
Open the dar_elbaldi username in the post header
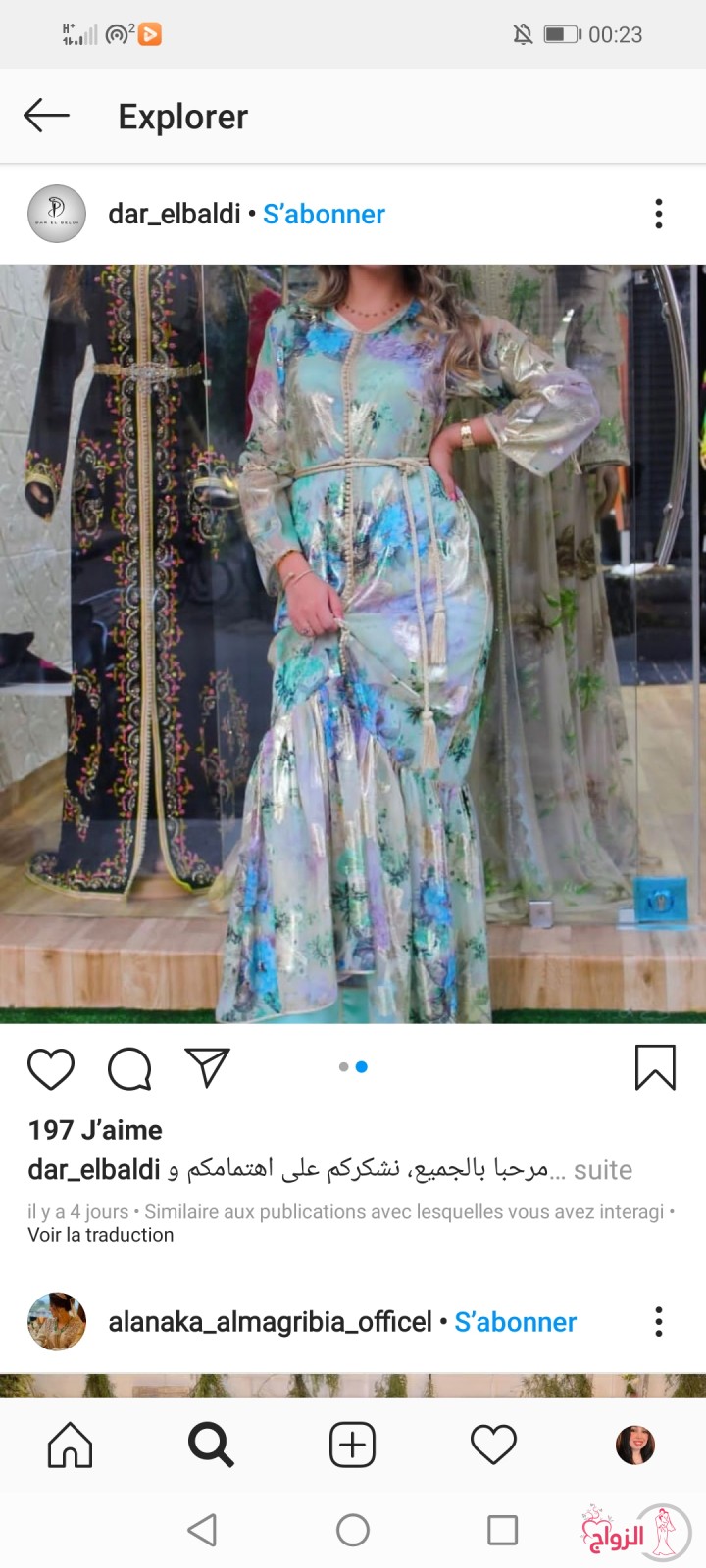pos(174,214)
